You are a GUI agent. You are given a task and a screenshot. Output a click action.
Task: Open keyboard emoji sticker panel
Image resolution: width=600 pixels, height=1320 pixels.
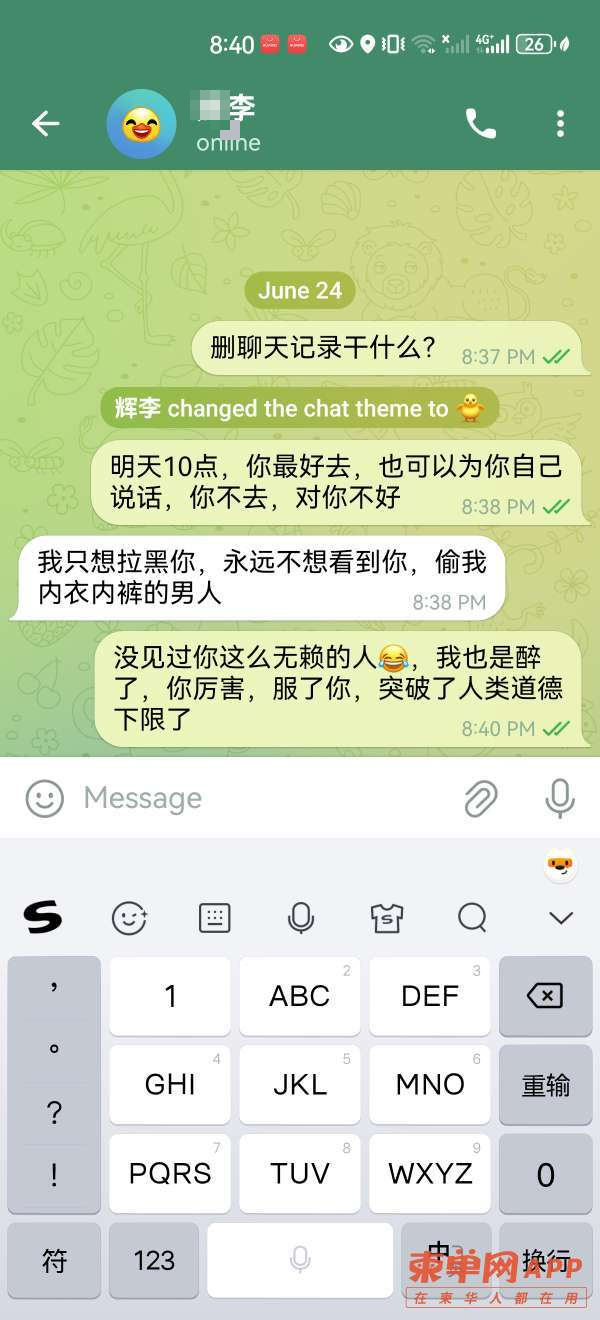[x=129, y=917]
